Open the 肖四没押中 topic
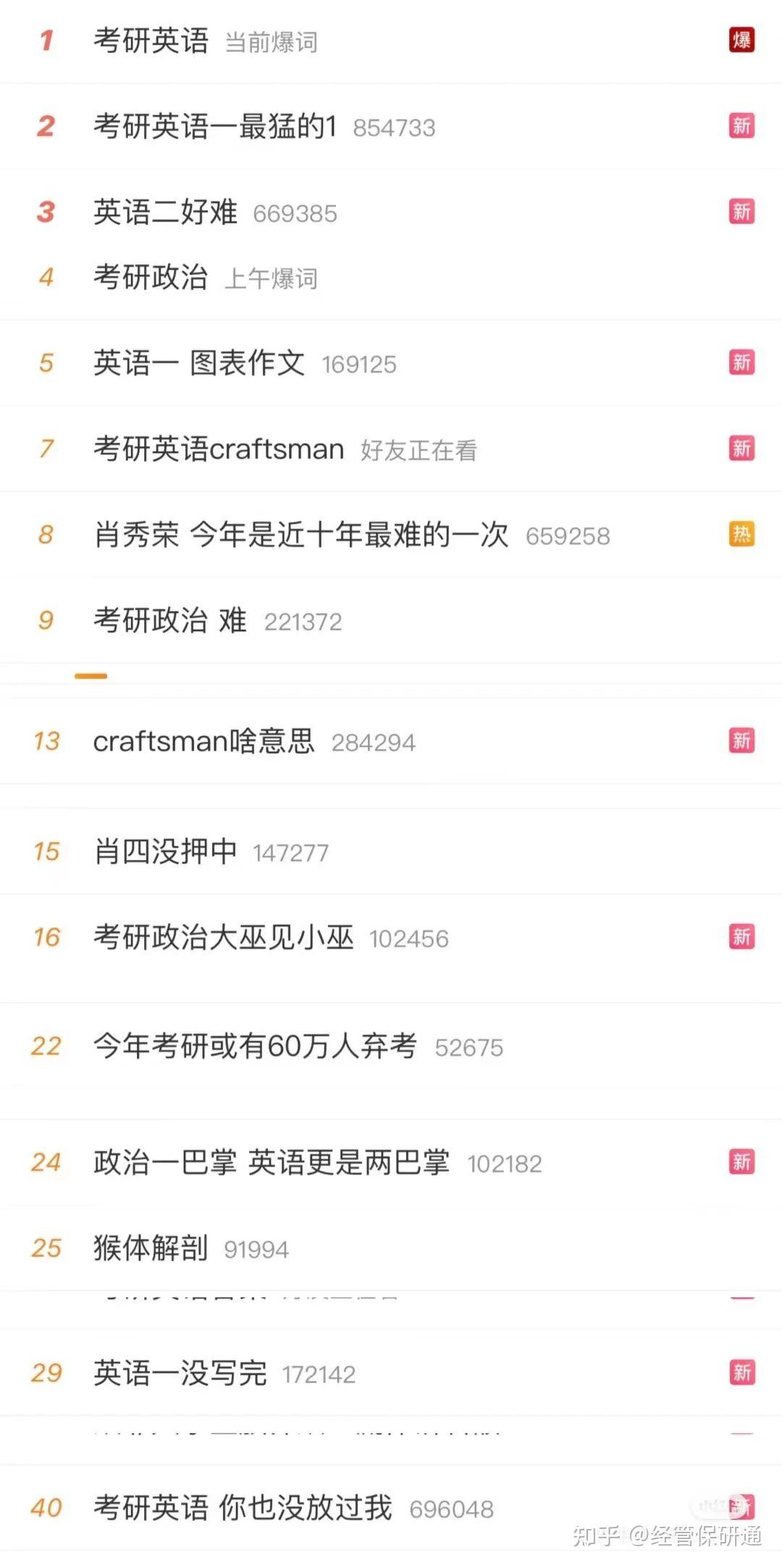 point(164,851)
